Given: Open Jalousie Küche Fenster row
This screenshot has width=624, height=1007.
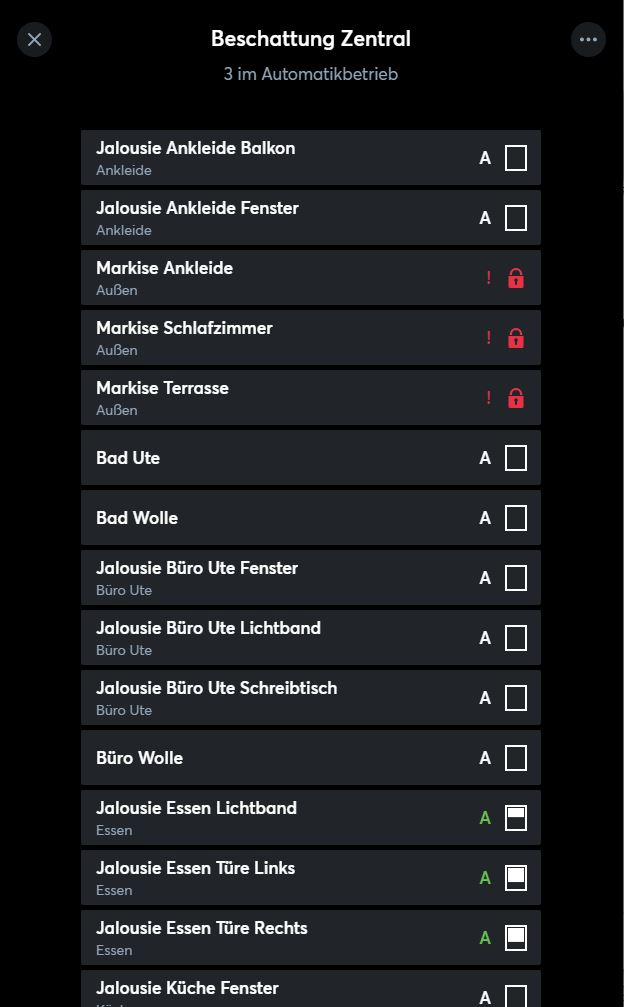Looking at the screenshot, I should pyautogui.click(x=311, y=988).
